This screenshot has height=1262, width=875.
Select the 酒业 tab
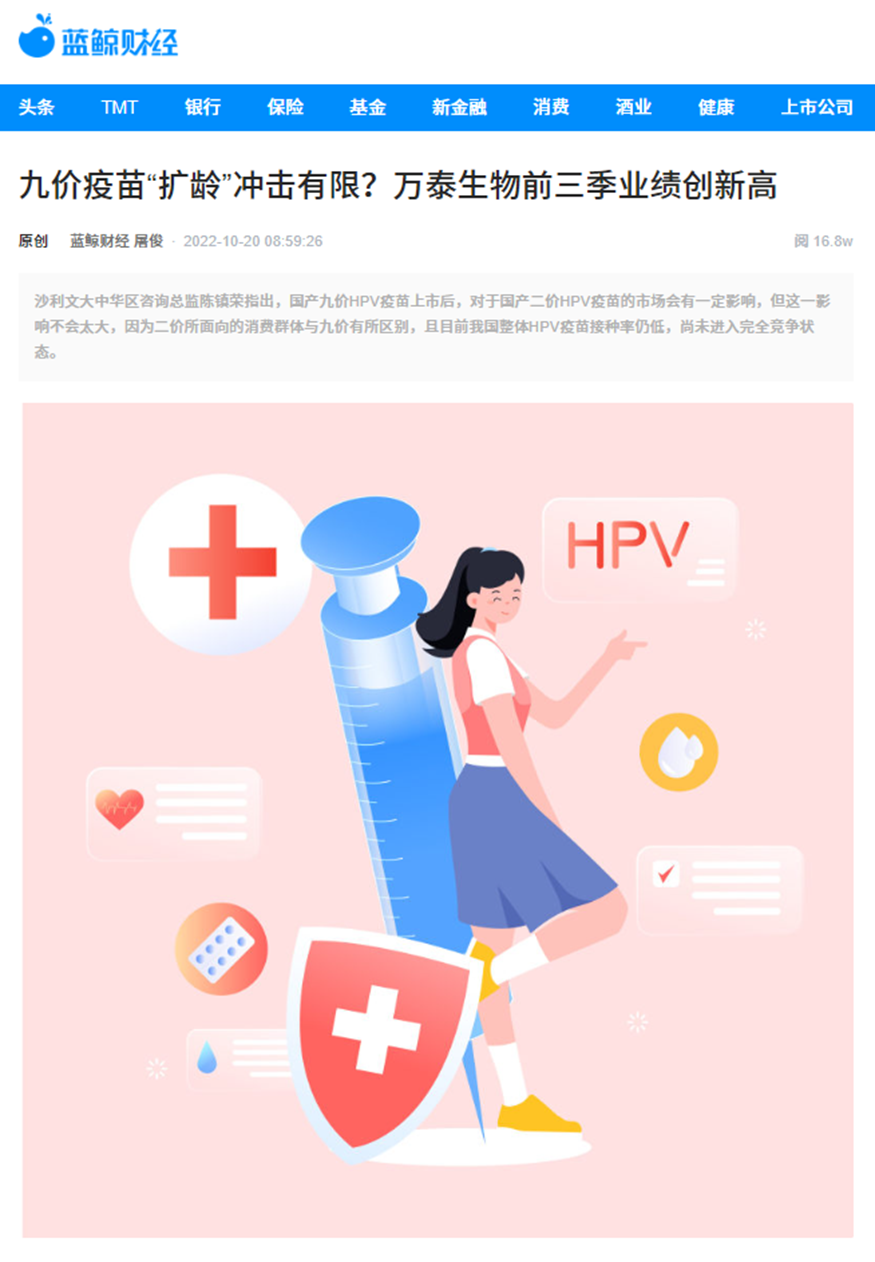click(x=633, y=108)
